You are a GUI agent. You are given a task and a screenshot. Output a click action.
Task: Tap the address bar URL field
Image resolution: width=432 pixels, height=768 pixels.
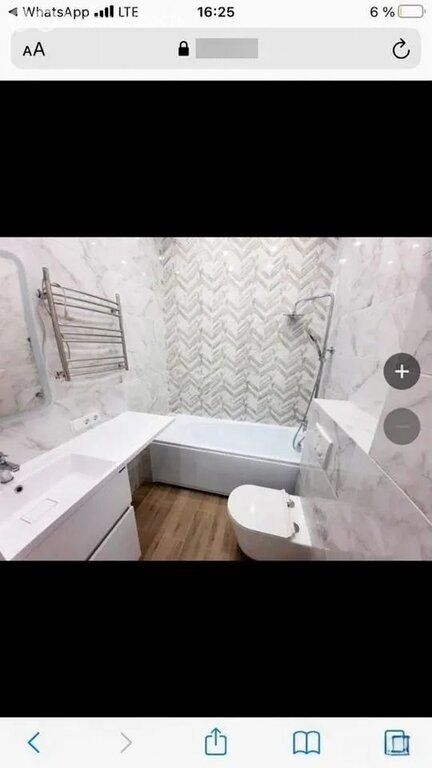[216, 48]
